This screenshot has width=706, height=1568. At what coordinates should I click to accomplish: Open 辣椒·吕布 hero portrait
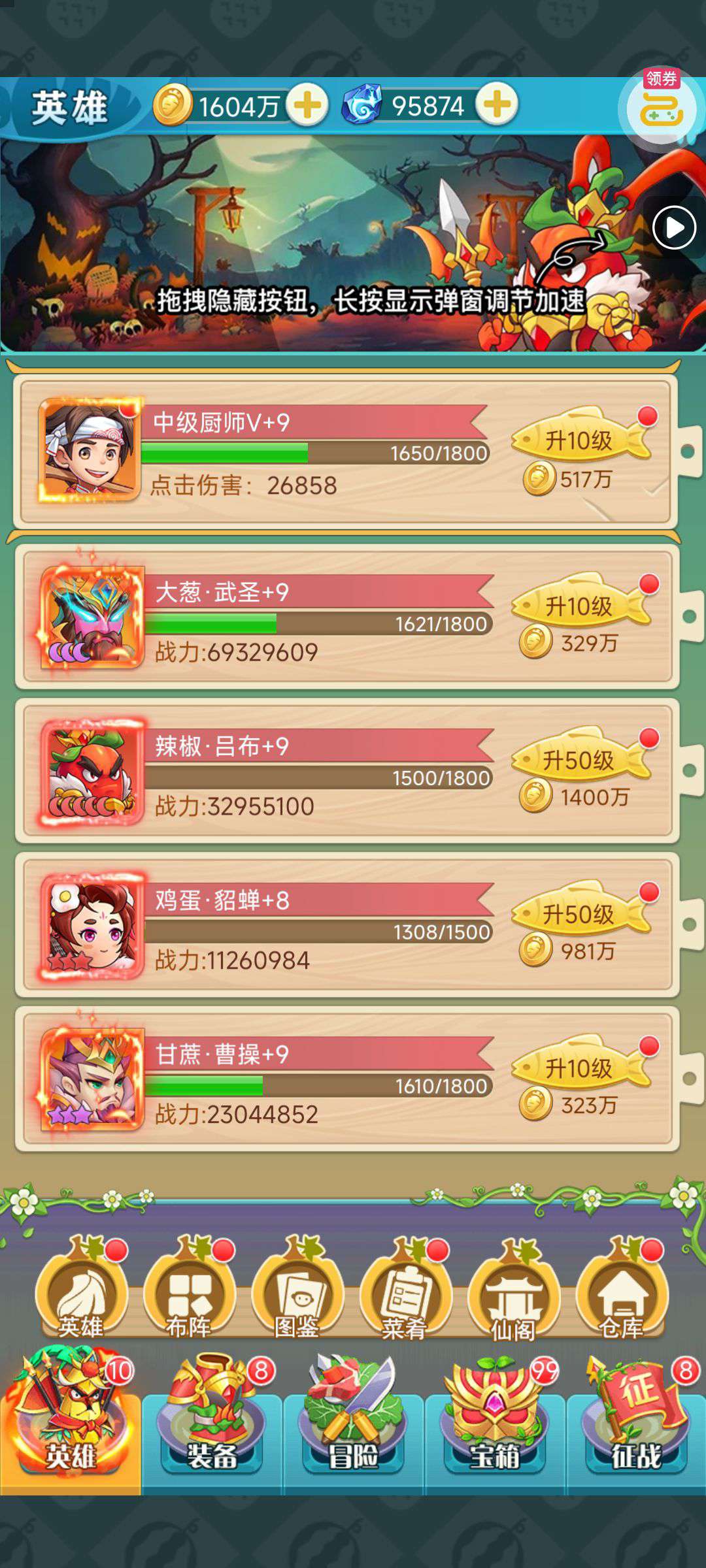(x=92, y=771)
